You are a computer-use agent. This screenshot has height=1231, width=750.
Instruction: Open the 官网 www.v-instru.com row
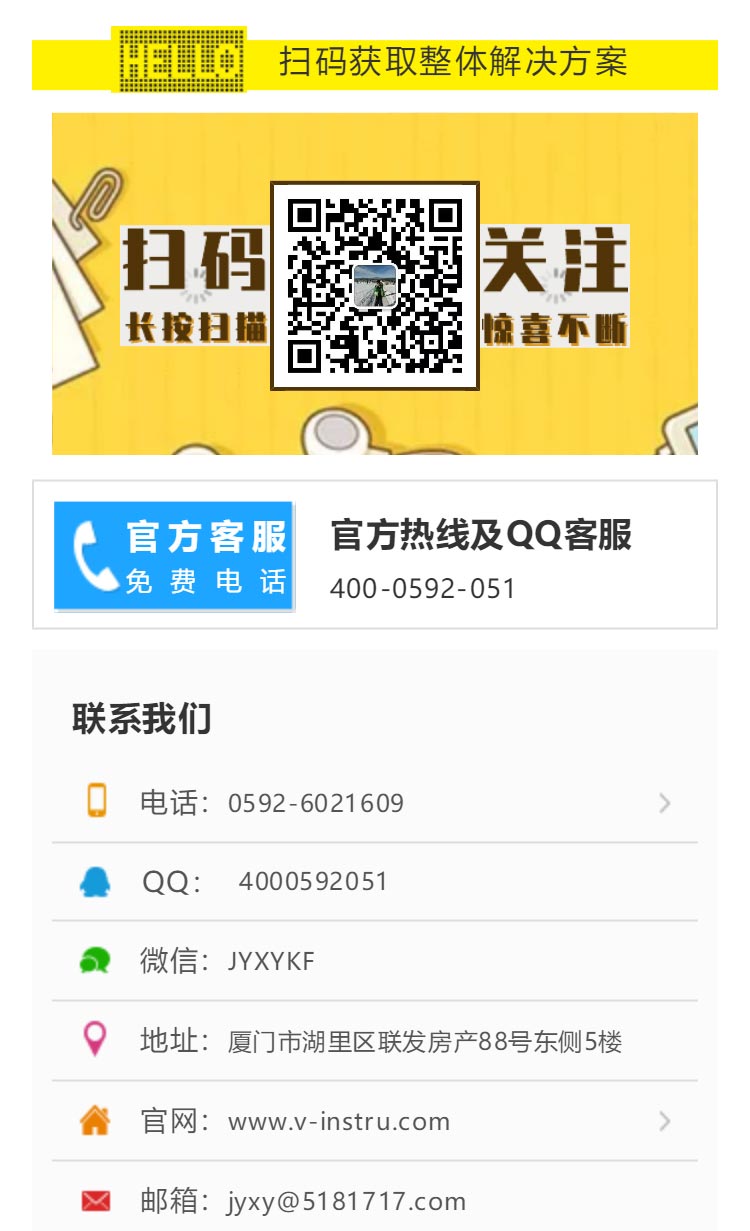coord(374,1121)
